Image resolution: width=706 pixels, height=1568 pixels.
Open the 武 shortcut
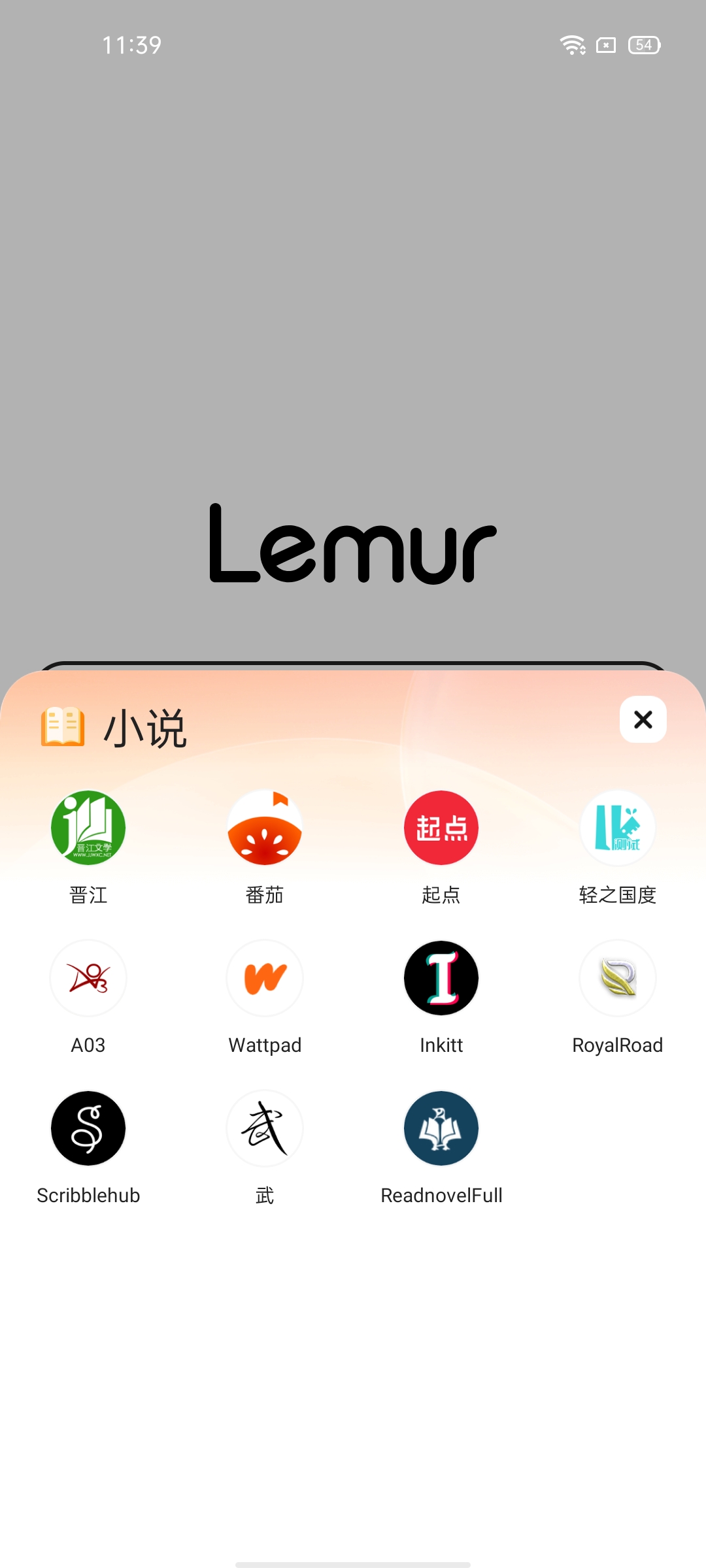tap(265, 1128)
